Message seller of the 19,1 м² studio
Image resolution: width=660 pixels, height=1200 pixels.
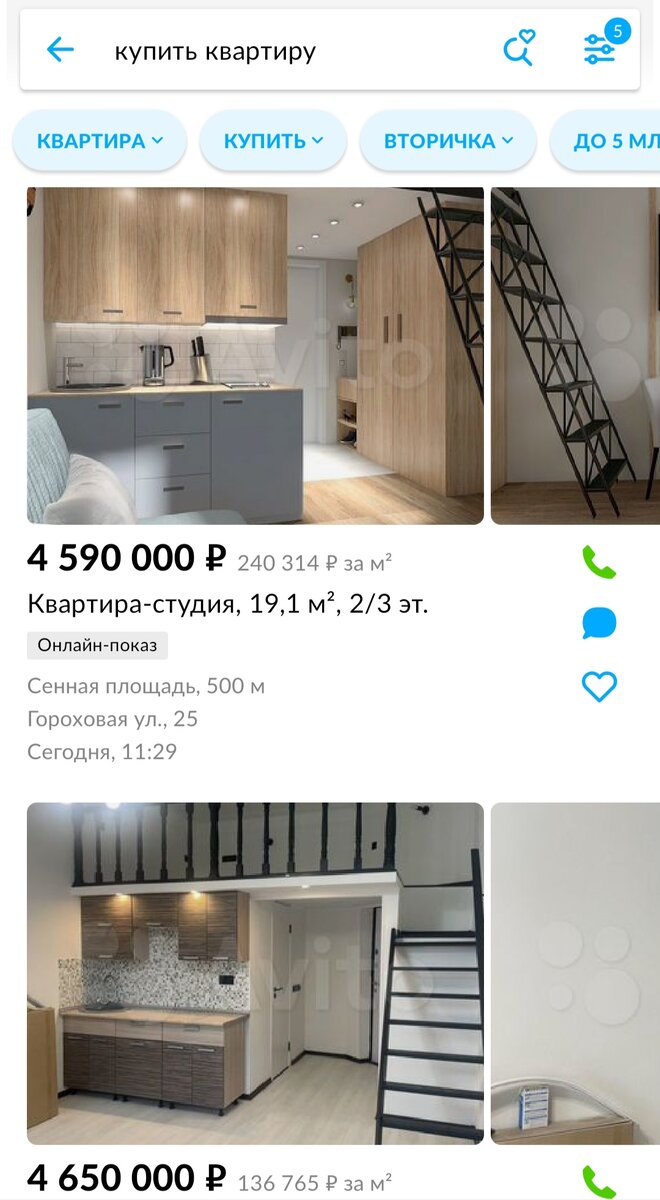599,624
